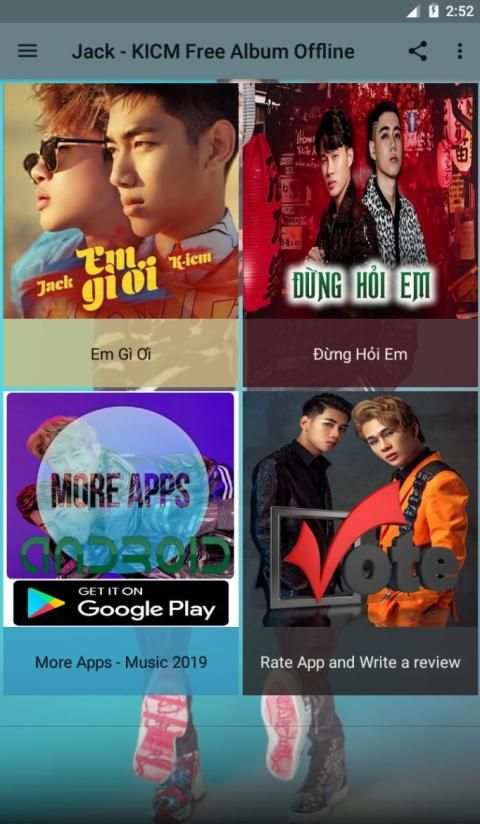Open the hamburger drawer menu
This screenshot has height=824, width=480.
click(27, 51)
